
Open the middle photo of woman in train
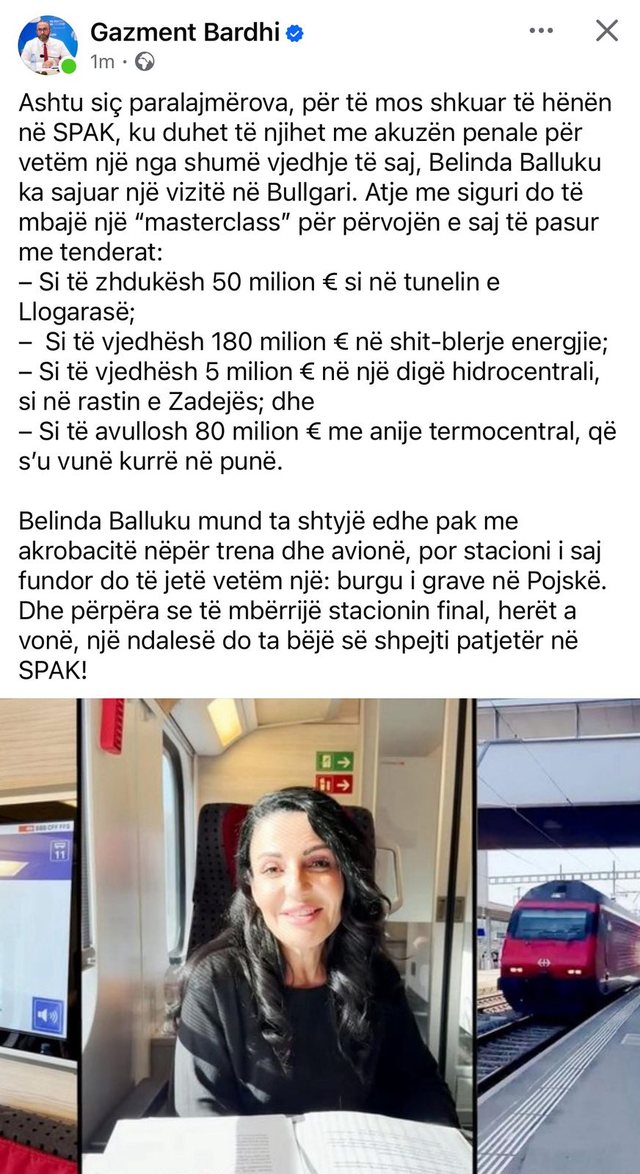278,935
